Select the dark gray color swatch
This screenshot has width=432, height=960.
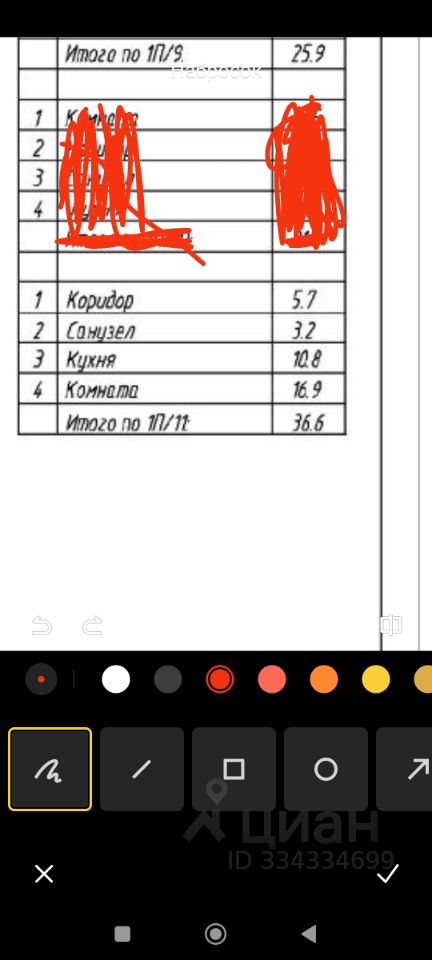168,680
